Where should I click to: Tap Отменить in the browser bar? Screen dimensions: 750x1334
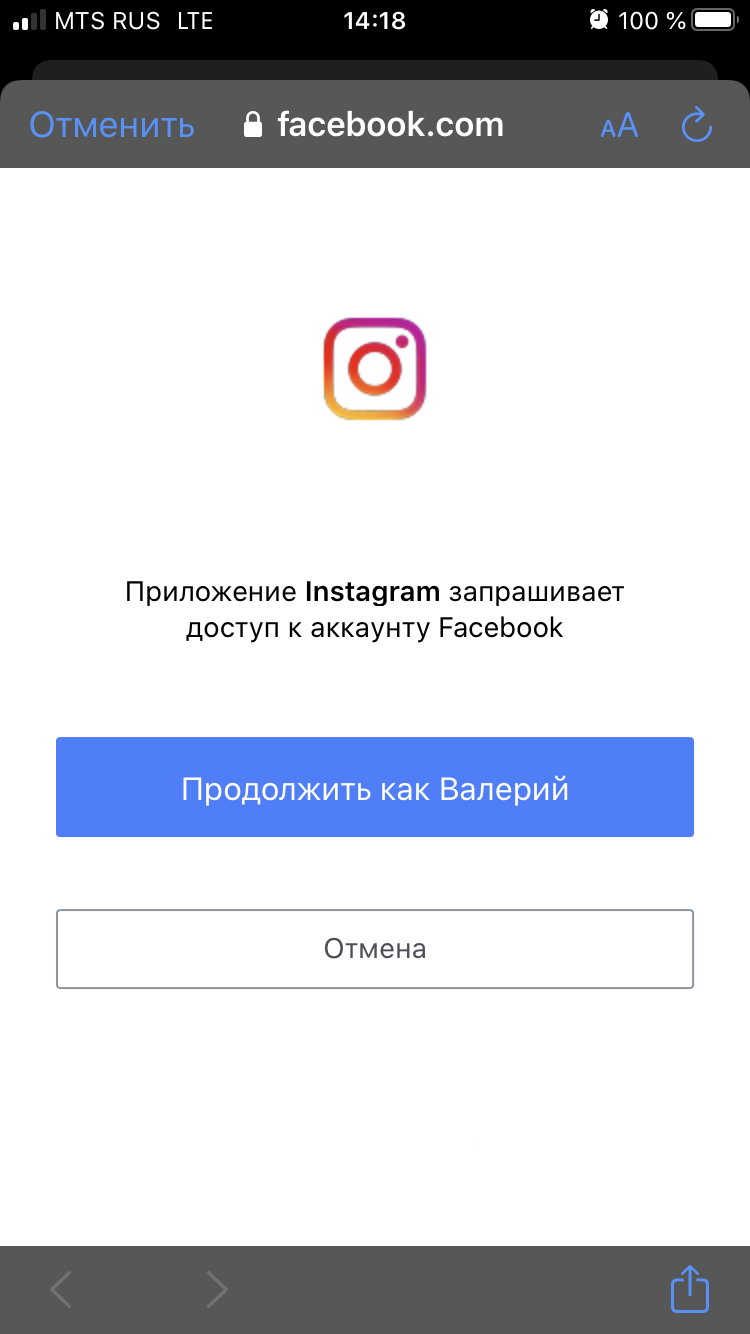[x=111, y=126]
